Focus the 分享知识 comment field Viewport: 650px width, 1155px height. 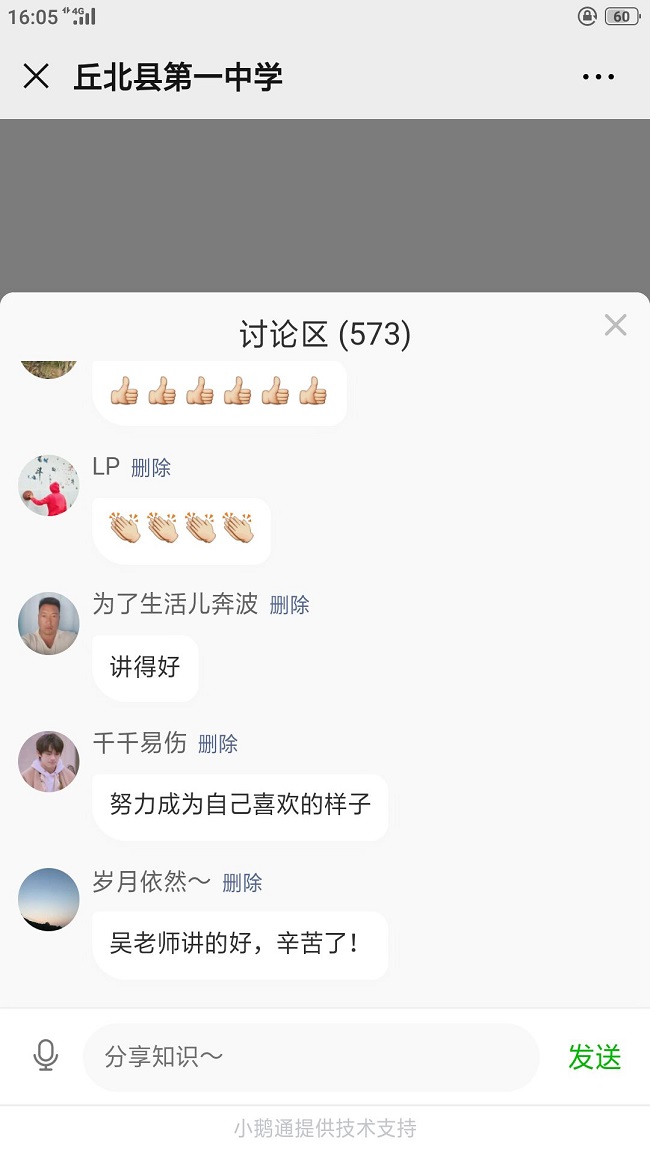310,1057
